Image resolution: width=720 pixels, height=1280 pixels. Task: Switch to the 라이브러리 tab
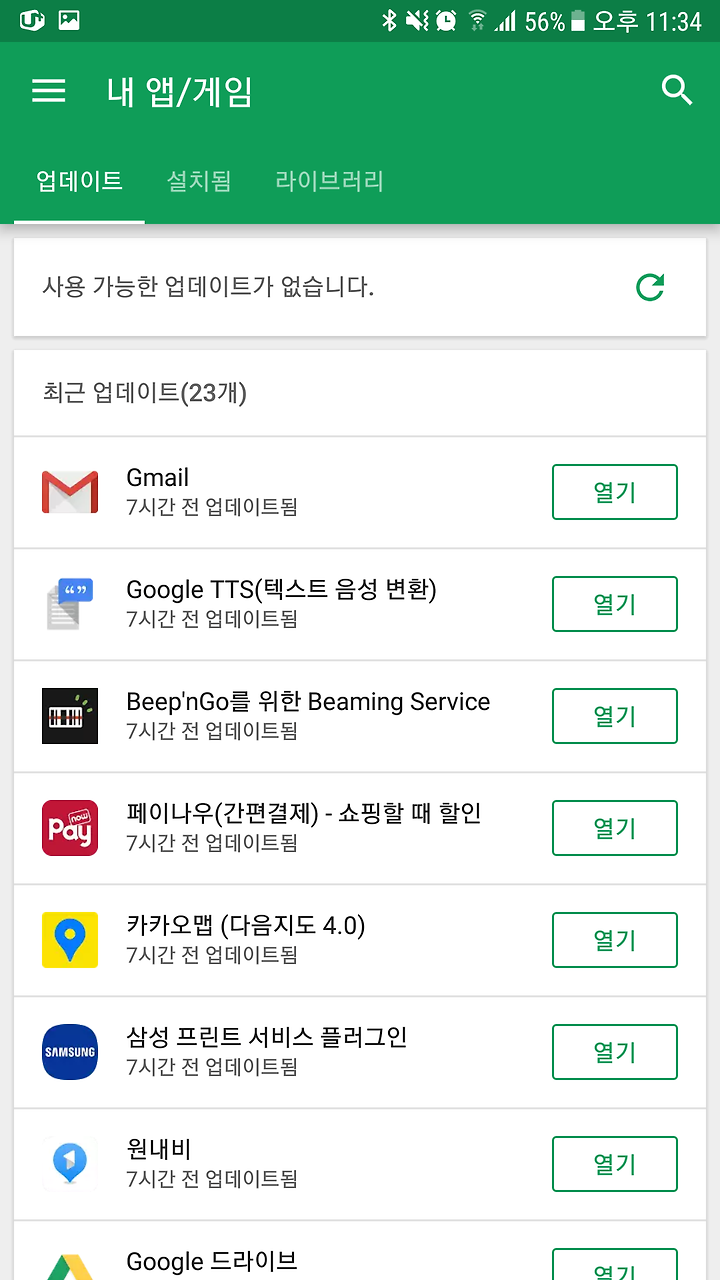coord(329,181)
